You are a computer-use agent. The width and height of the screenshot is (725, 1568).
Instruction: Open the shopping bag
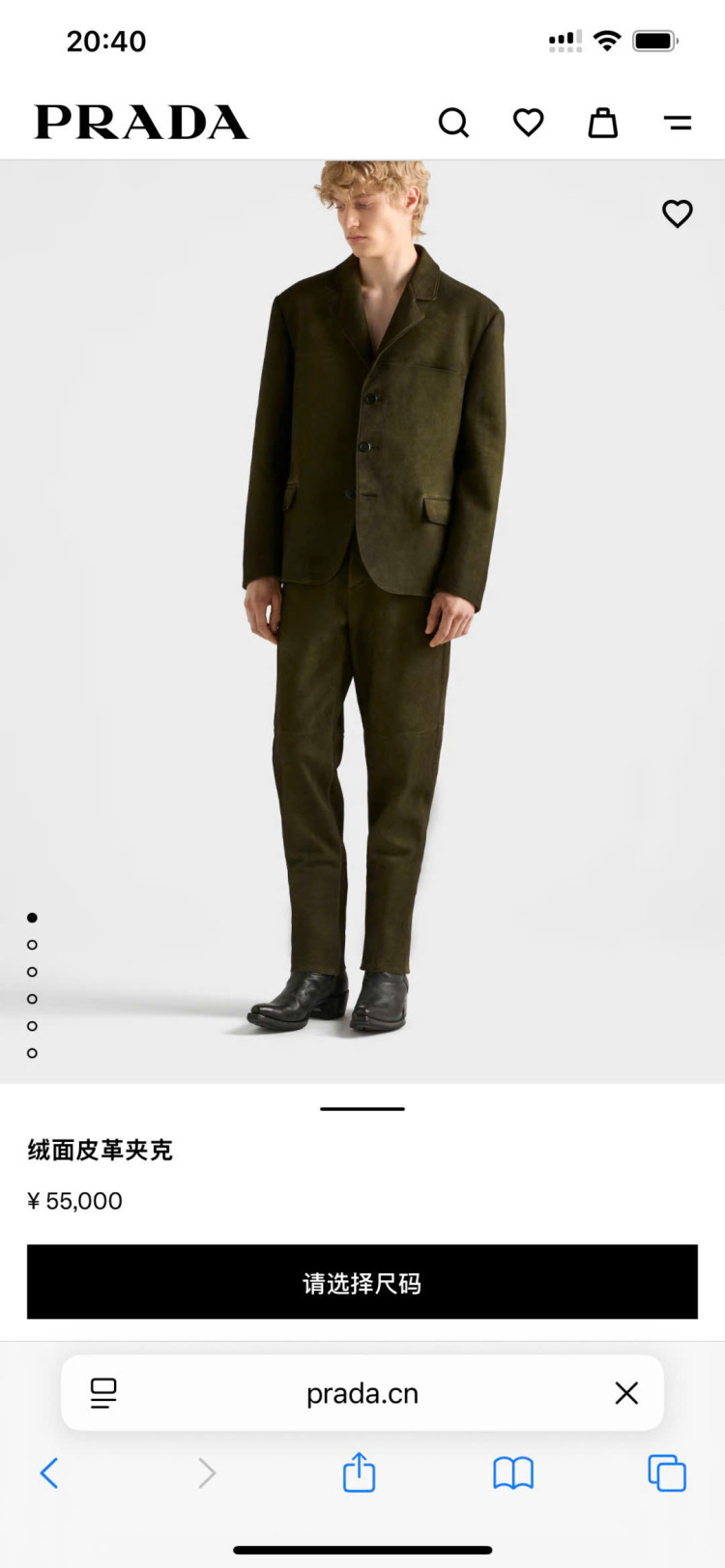(x=603, y=123)
